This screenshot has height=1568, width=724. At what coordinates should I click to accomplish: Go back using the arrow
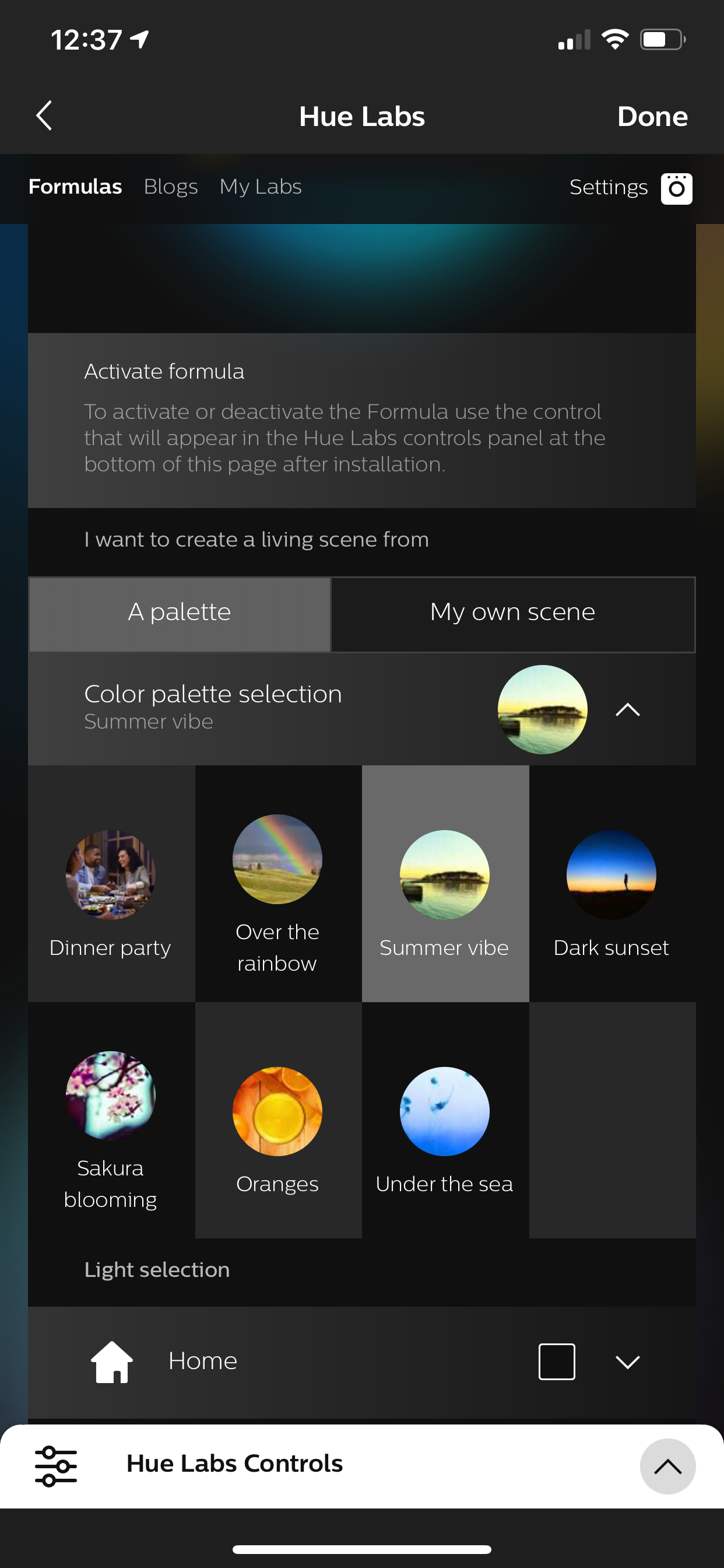click(44, 116)
